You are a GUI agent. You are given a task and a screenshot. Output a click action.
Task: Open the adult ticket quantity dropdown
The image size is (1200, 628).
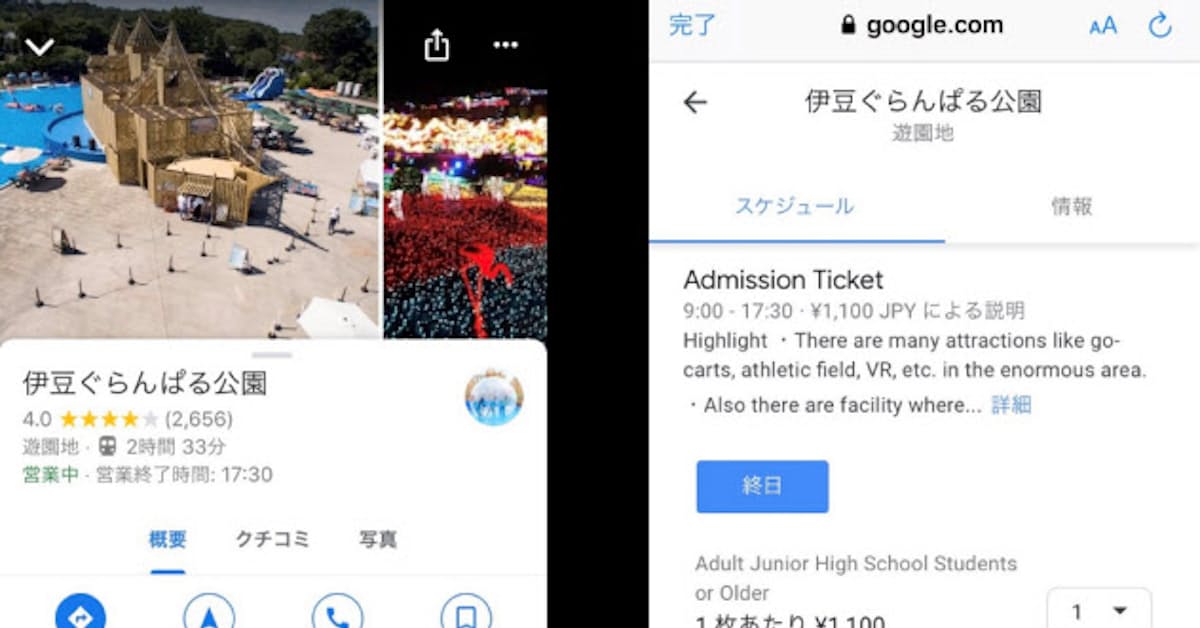[x=1099, y=610]
